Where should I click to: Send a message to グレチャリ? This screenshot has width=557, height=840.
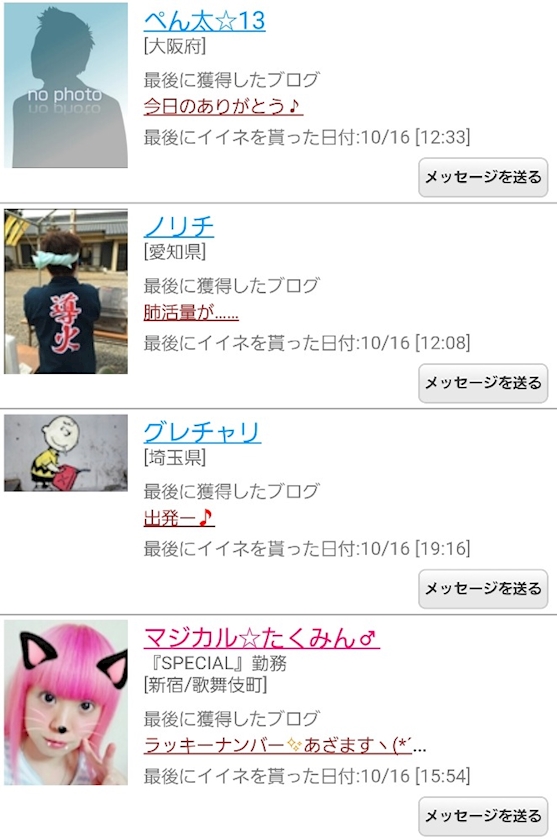pyautogui.click(x=483, y=589)
